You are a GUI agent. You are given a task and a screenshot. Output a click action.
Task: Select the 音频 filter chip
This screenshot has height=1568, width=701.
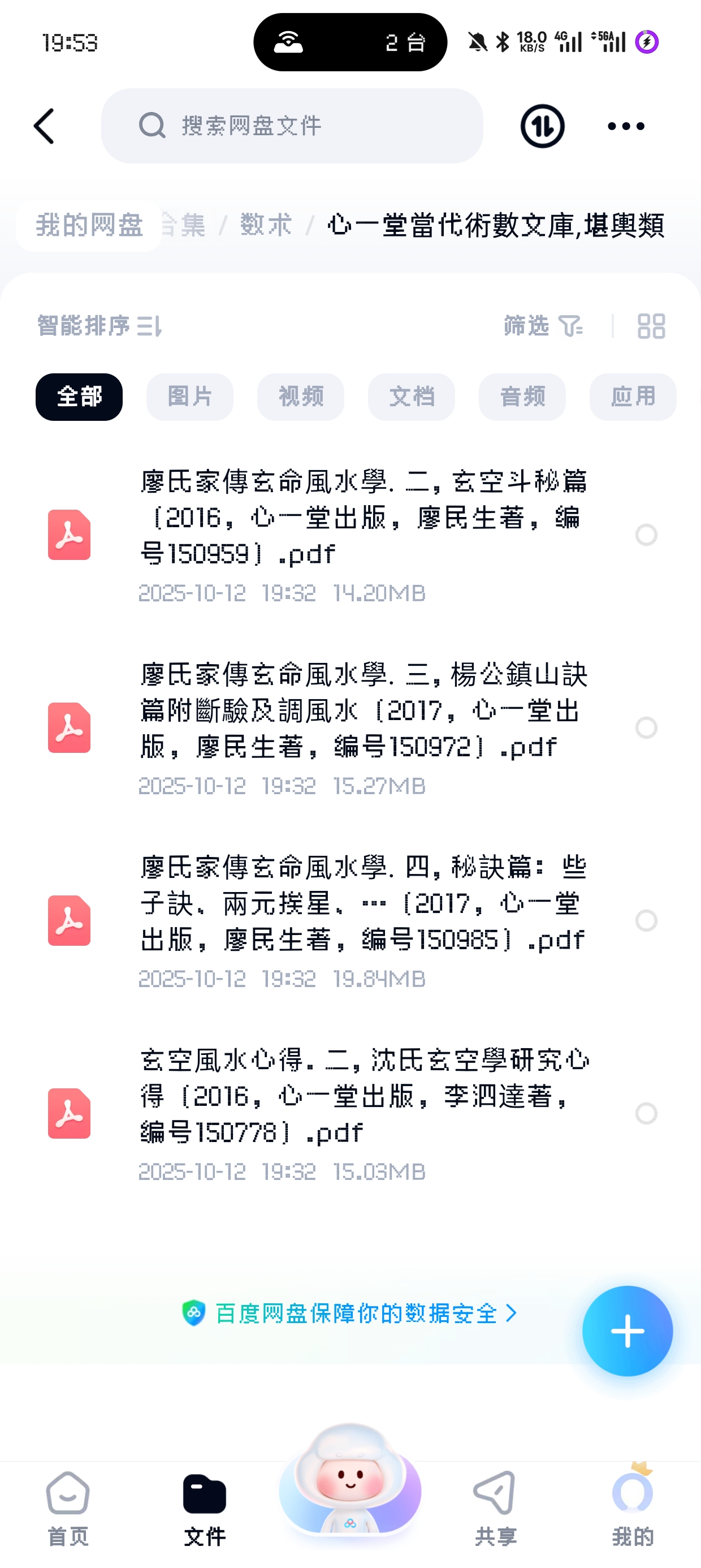pyautogui.click(x=522, y=397)
